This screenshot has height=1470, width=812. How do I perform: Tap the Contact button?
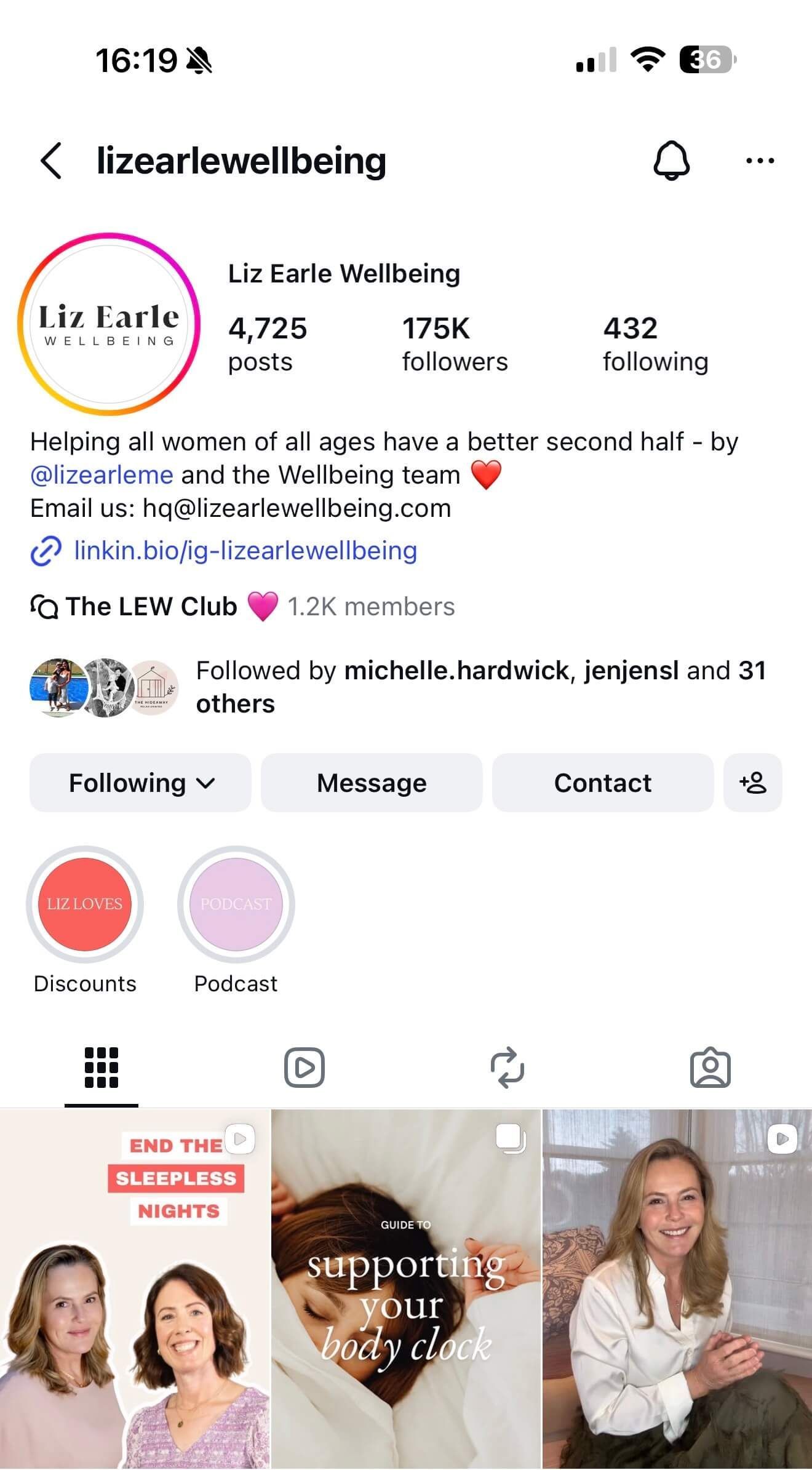603,783
